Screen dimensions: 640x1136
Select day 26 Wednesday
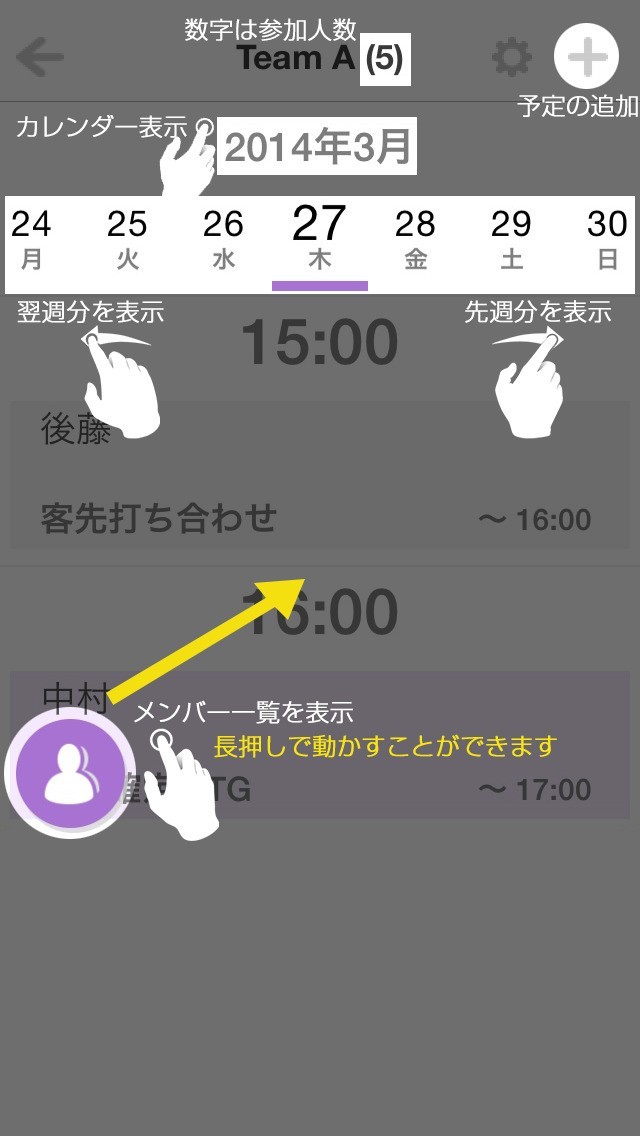click(x=223, y=240)
